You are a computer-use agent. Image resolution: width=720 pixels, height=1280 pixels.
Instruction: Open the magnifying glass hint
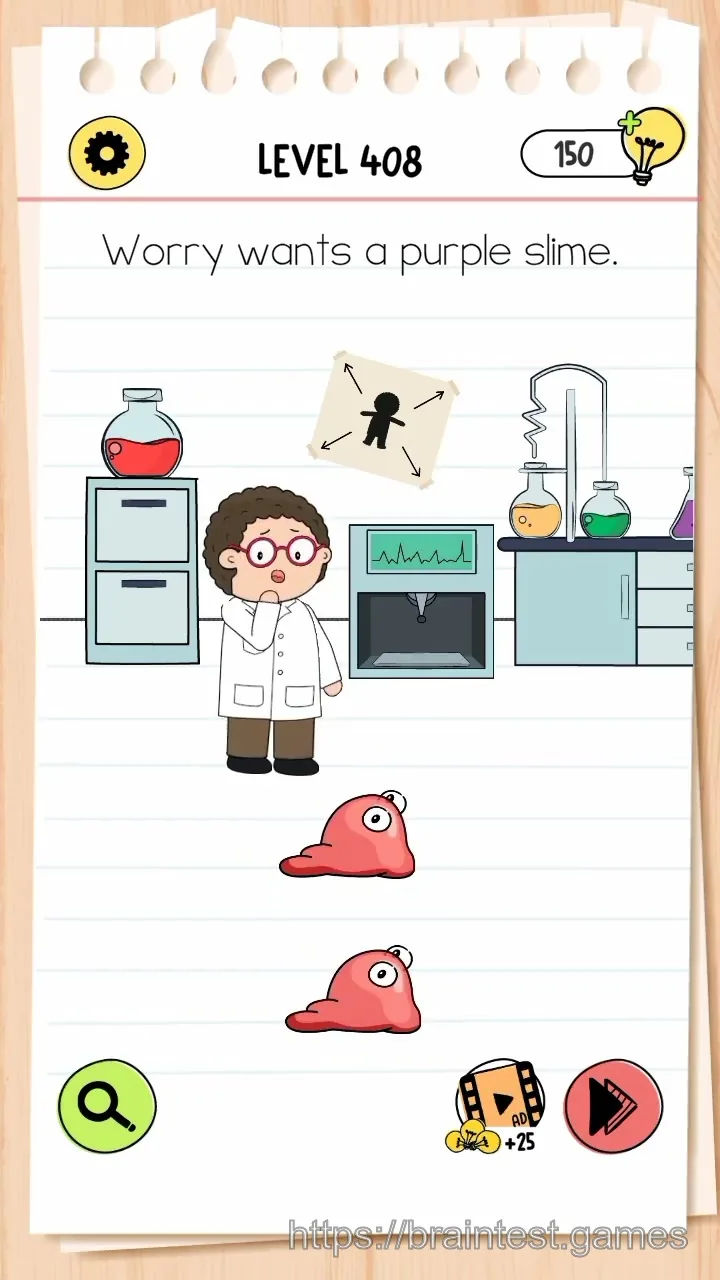click(107, 1106)
